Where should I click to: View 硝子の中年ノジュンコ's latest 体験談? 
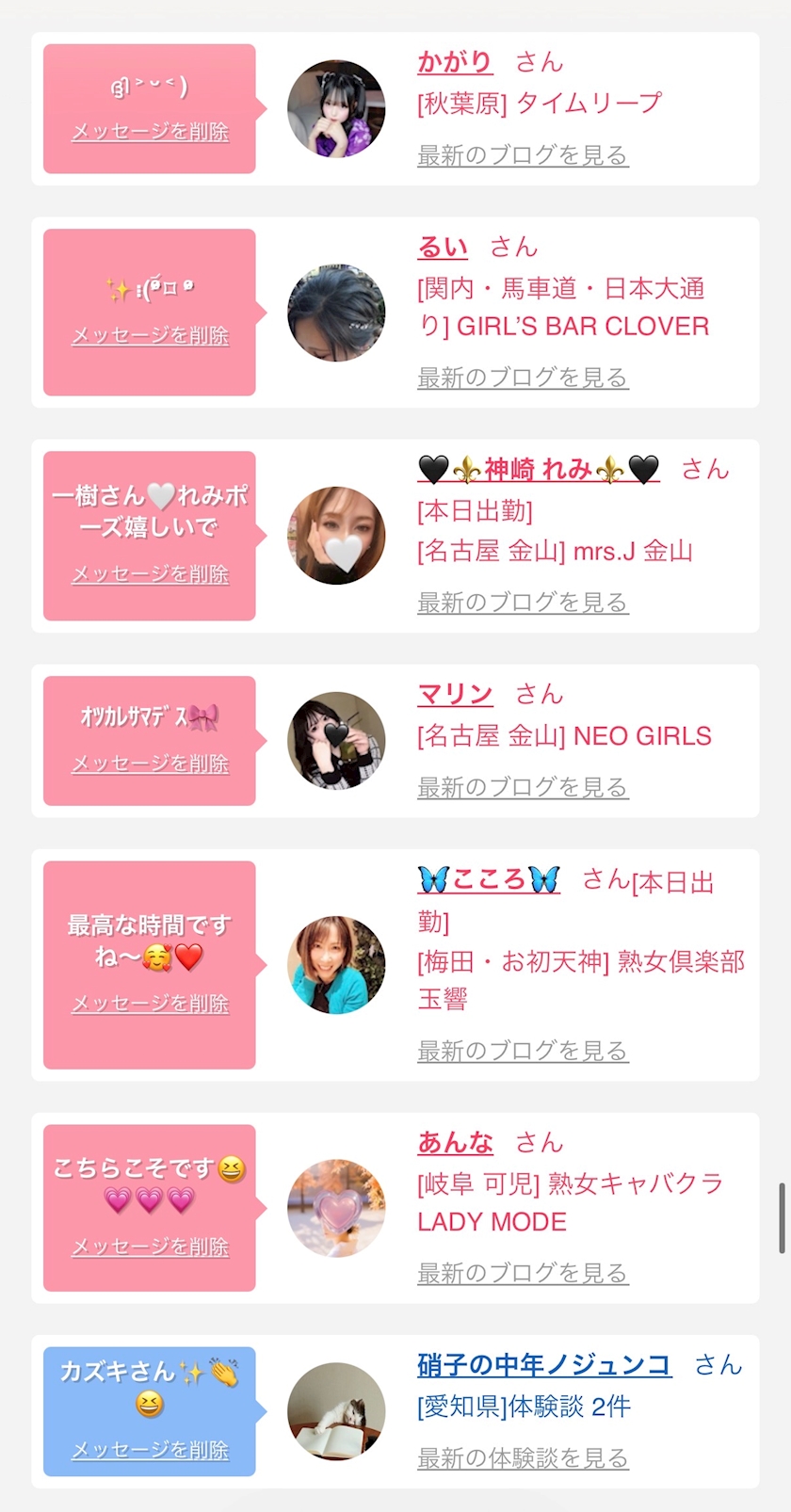pyautogui.click(x=523, y=1457)
